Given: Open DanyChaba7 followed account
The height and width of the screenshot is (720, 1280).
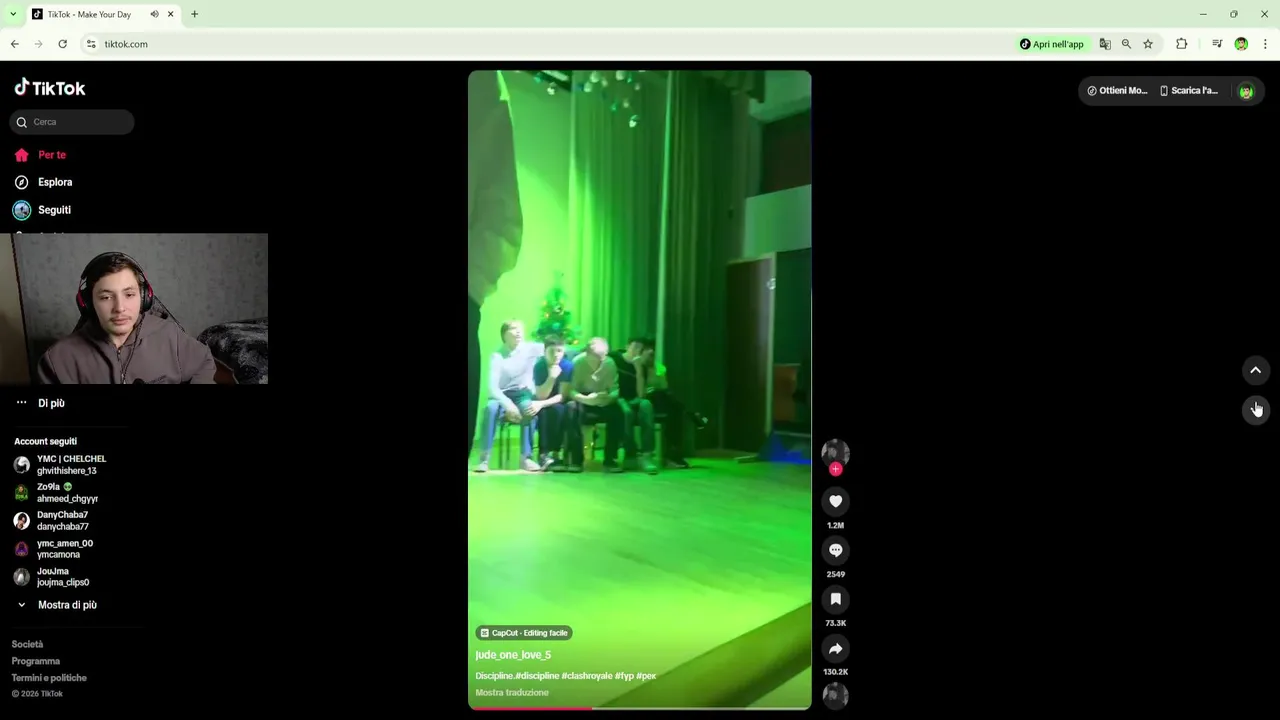Looking at the screenshot, I should [x=62, y=521].
